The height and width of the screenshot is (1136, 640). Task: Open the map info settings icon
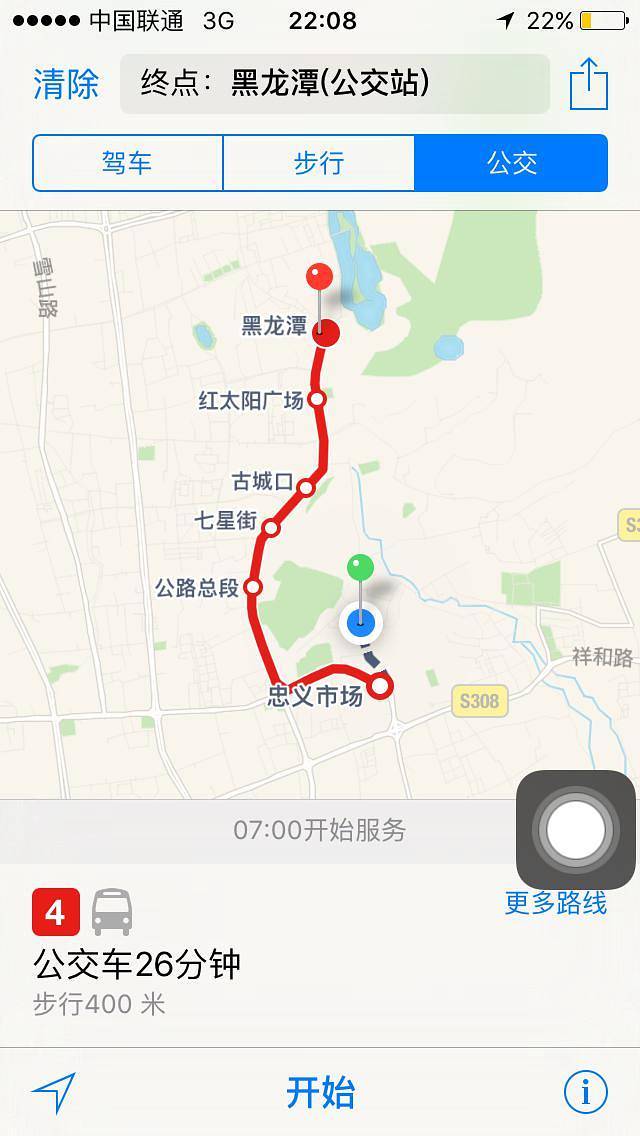click(585, 1093)
